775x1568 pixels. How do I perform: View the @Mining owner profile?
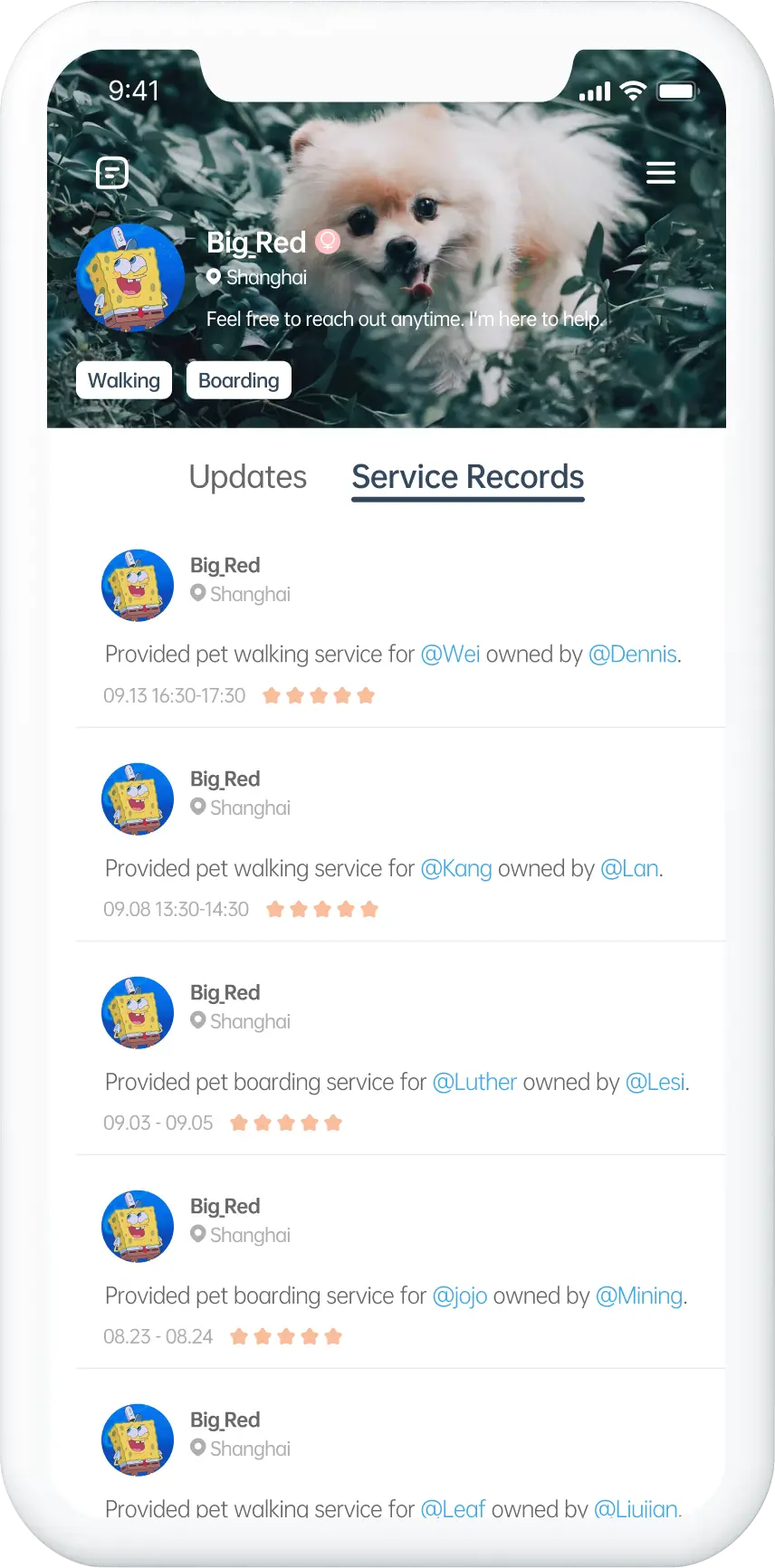[x=638, y=1296]
